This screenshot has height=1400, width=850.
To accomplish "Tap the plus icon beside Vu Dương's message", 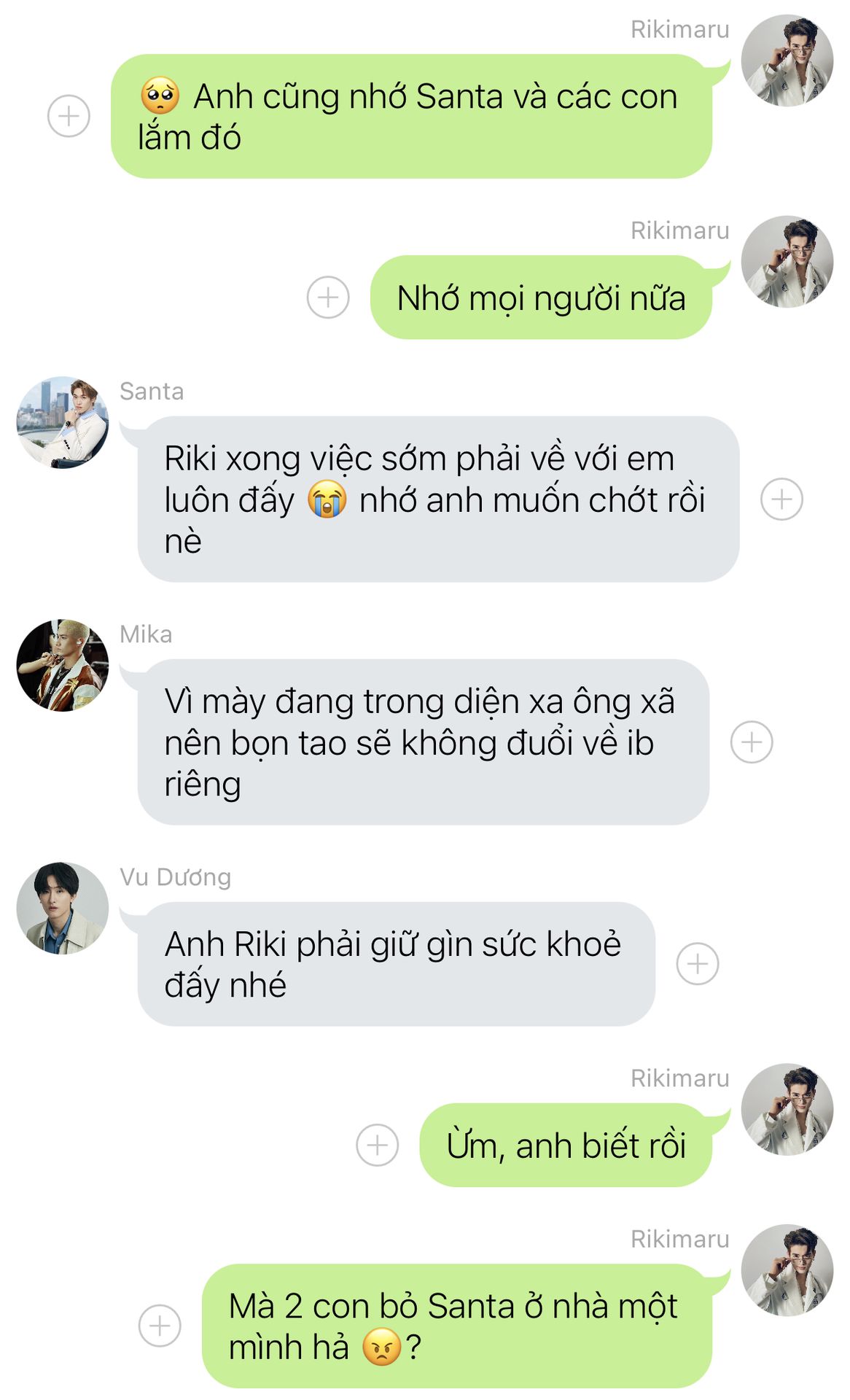I will point(698,964).
